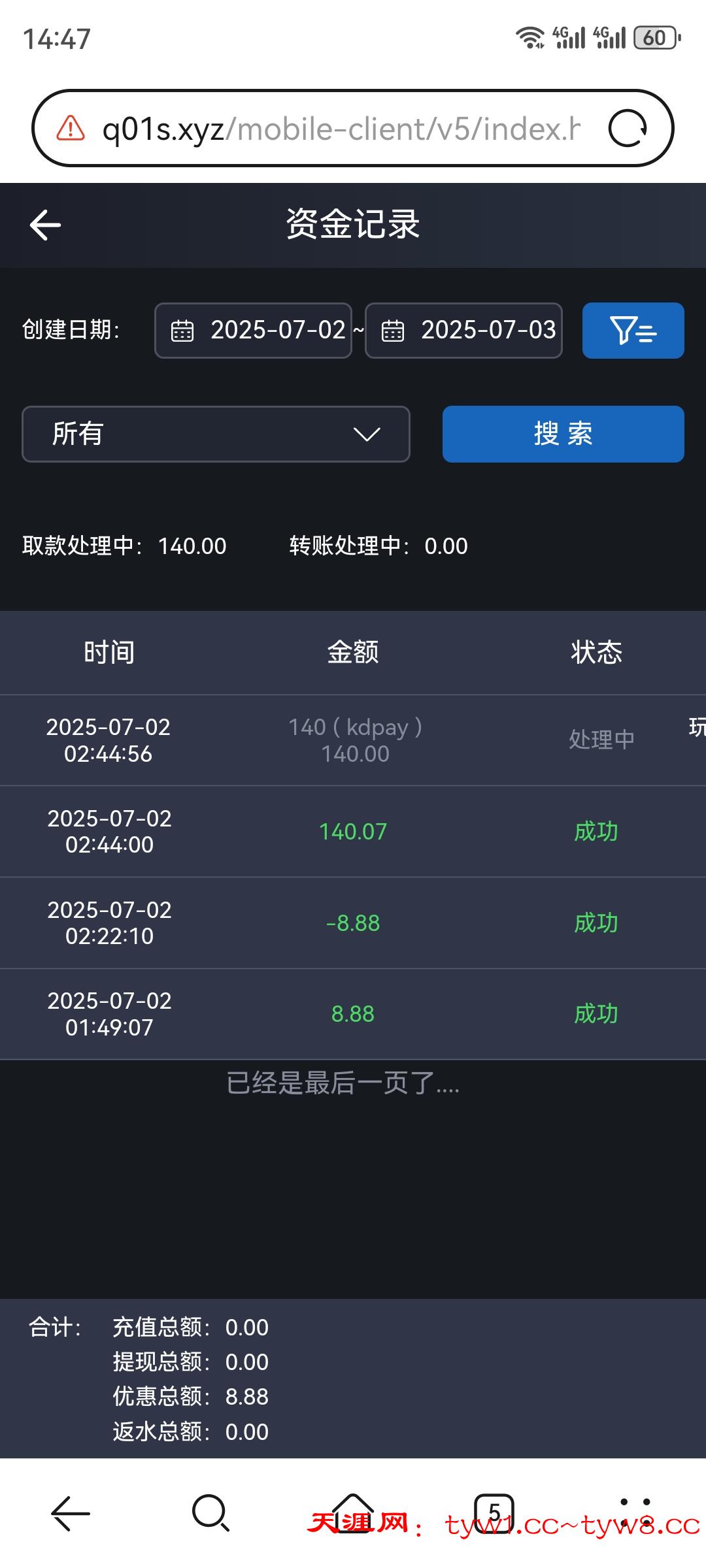
Task: Tap the browser address bar
Action: (x=340, y=129)
